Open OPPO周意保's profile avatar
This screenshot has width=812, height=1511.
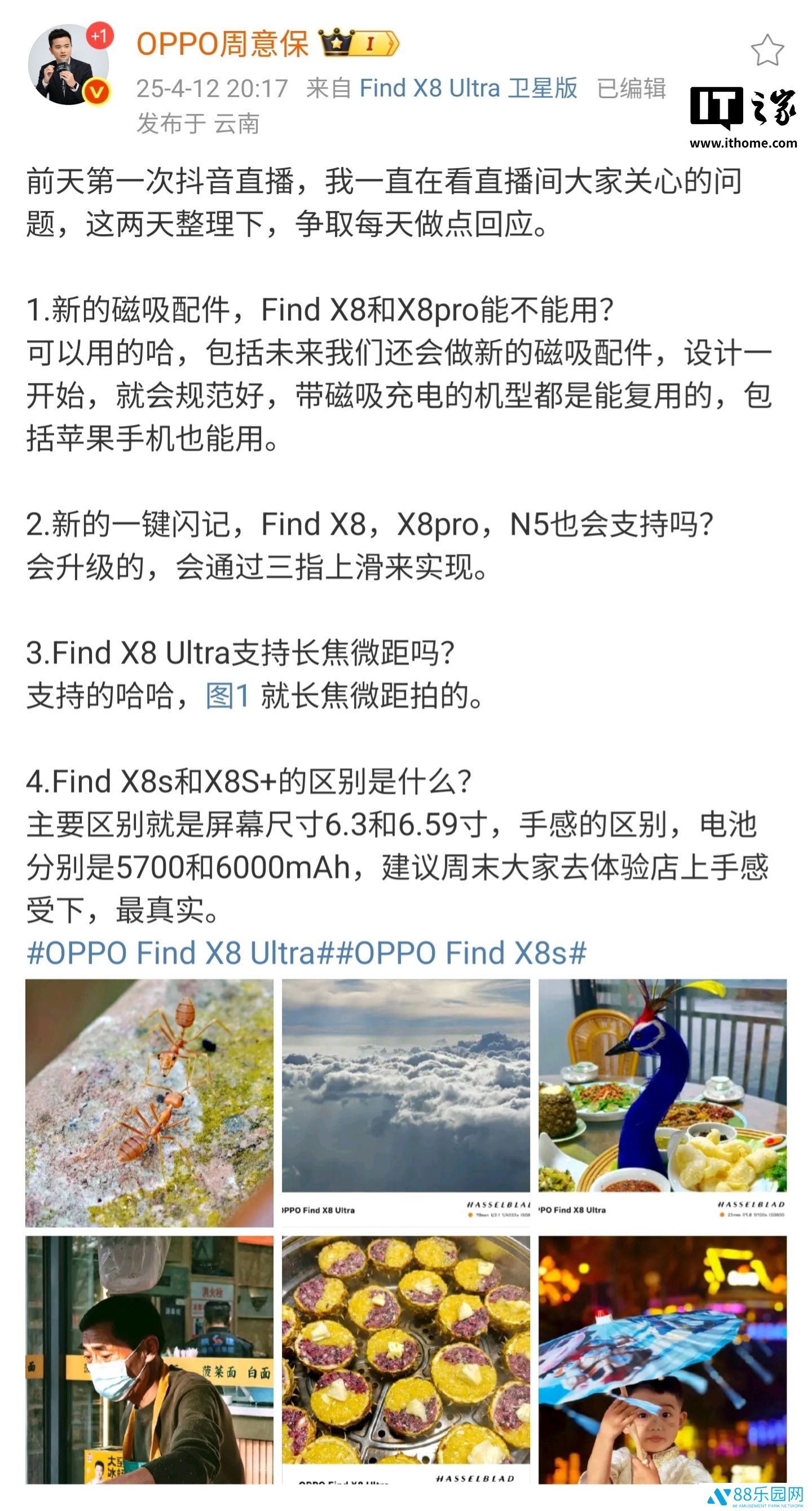tap(69, 65)
